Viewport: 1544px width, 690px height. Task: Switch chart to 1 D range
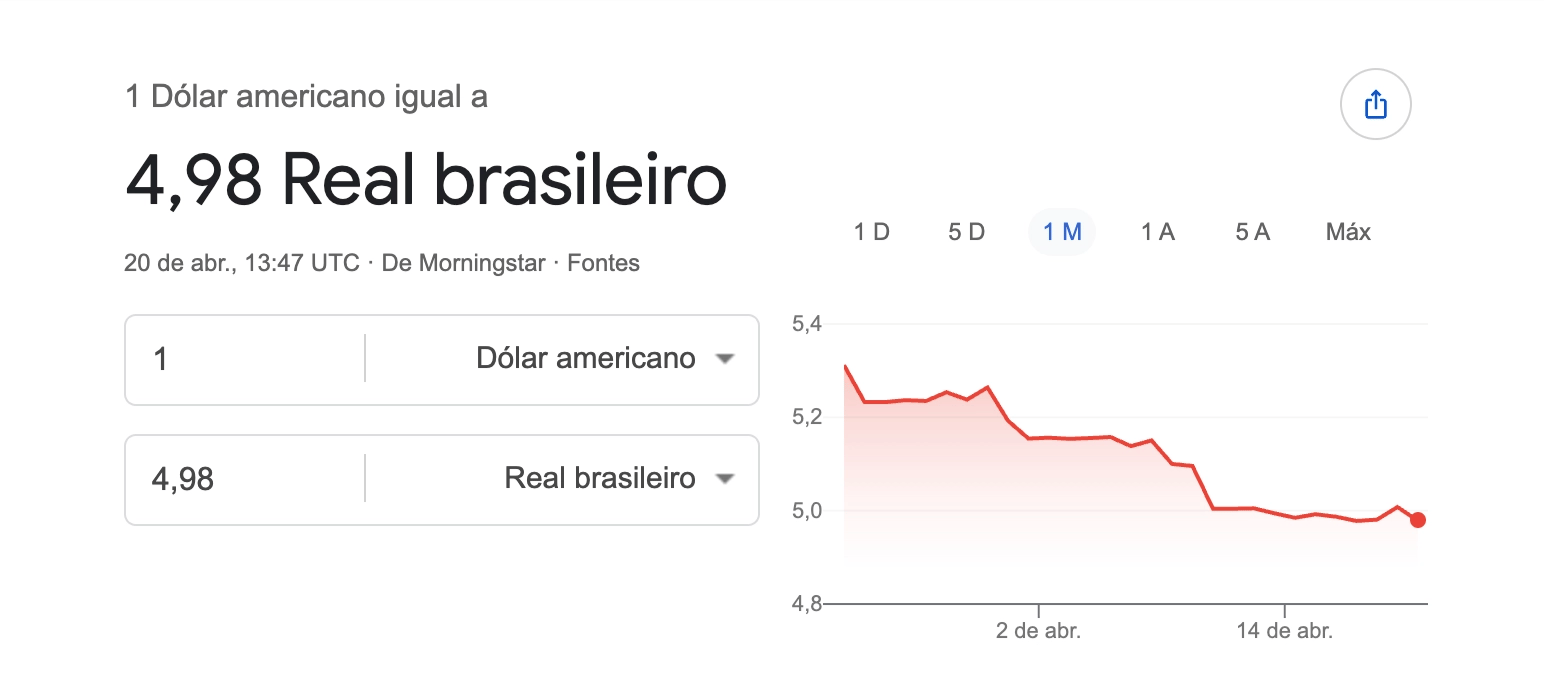point(871,232)
